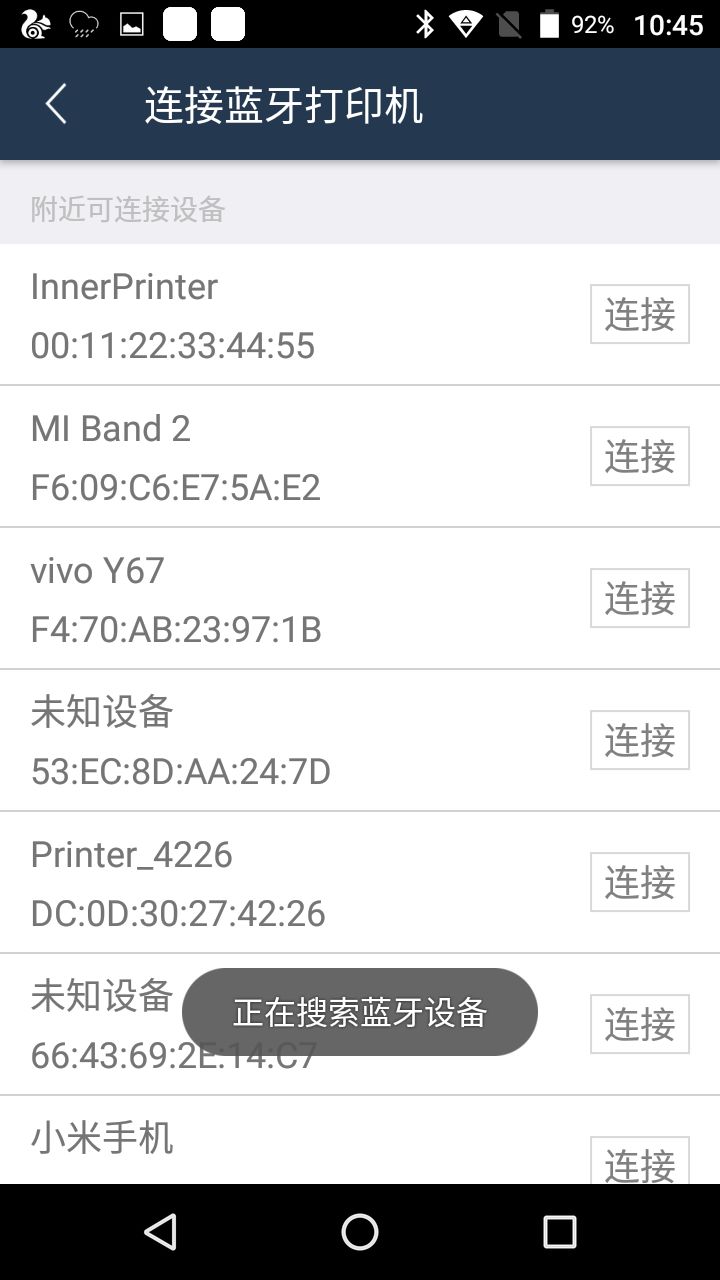Connect to unknown device 66:43:69:2E:14:C7
Screen dimensions: 720x1280
click(639, 1025)
